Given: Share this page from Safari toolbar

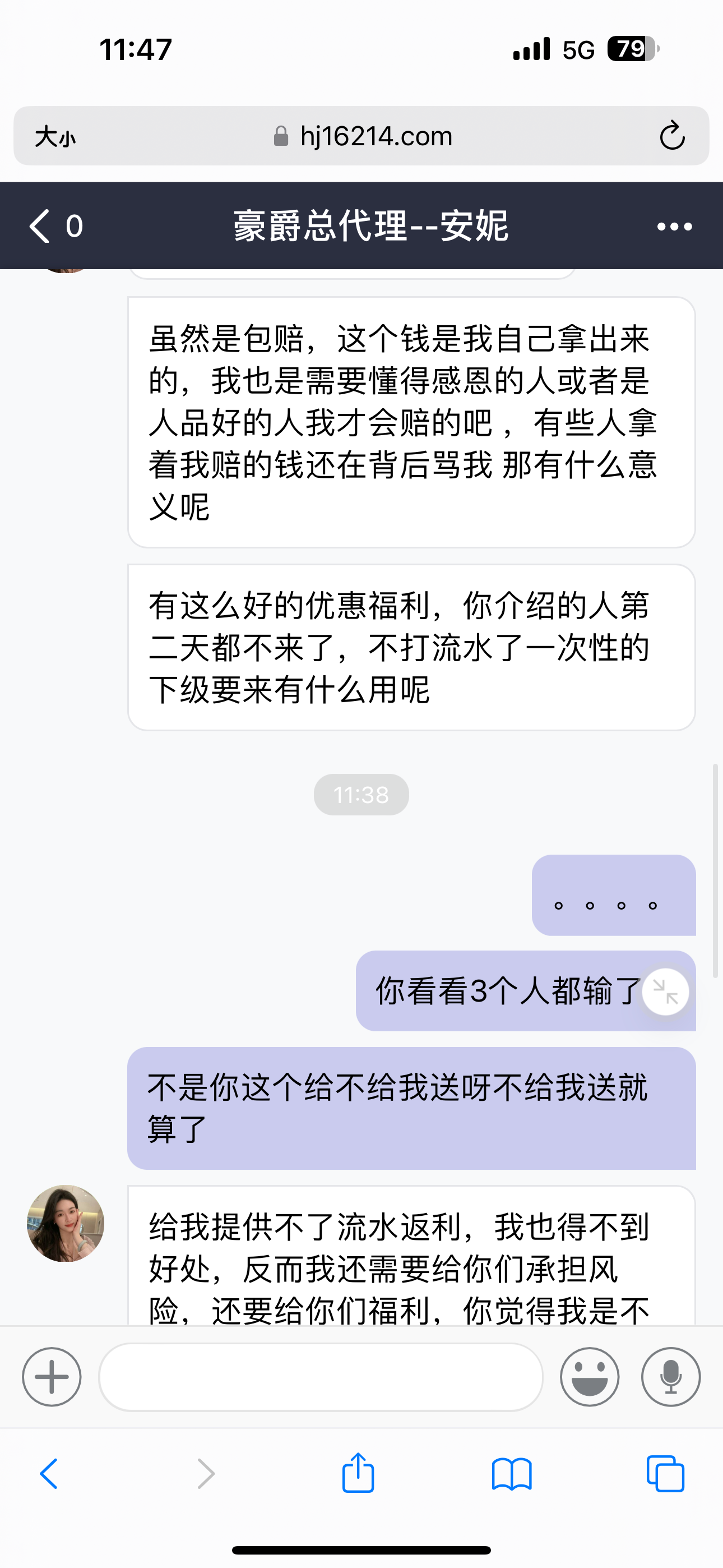Looking at the screenshot, I should click(358, 1473).
